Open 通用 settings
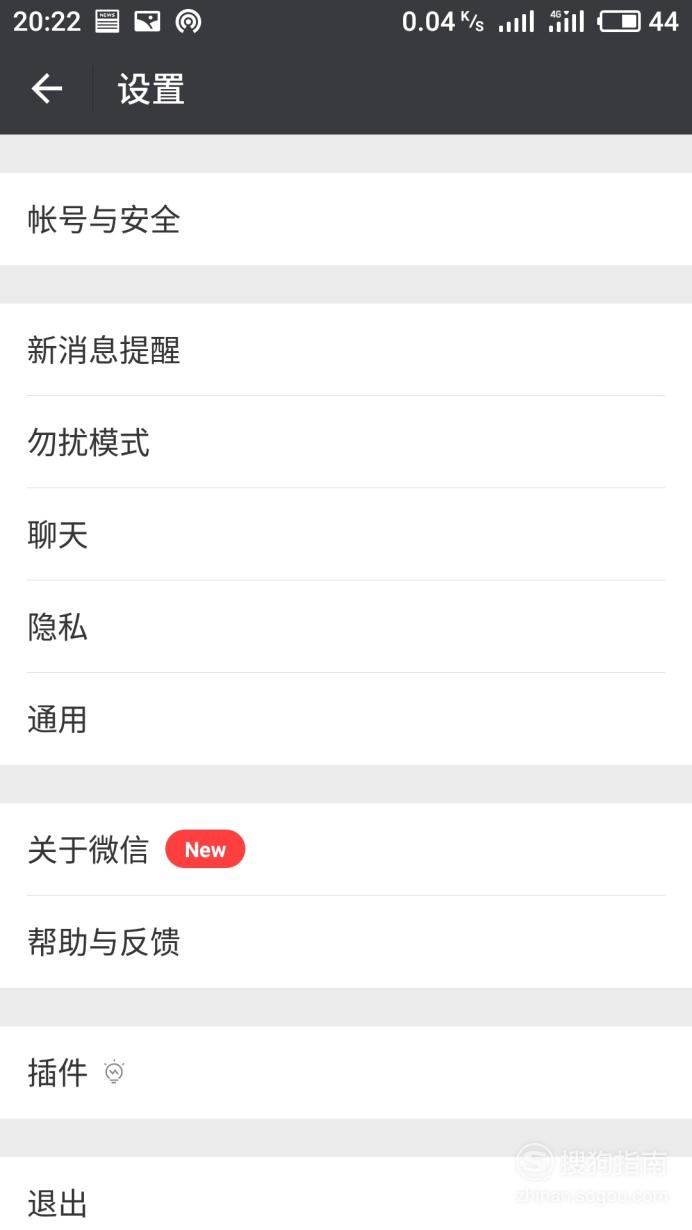 pos(346,719)
